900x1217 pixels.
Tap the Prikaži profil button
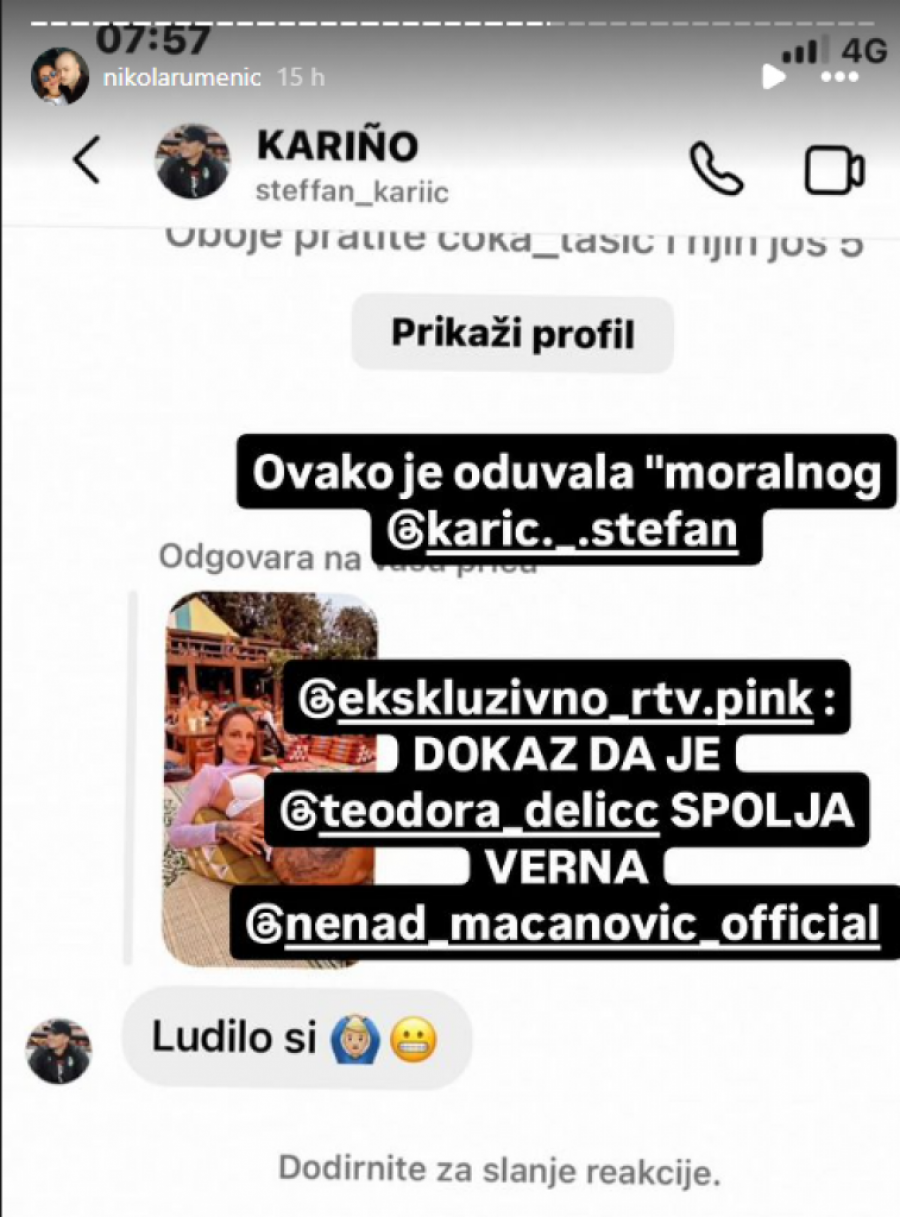512,335
